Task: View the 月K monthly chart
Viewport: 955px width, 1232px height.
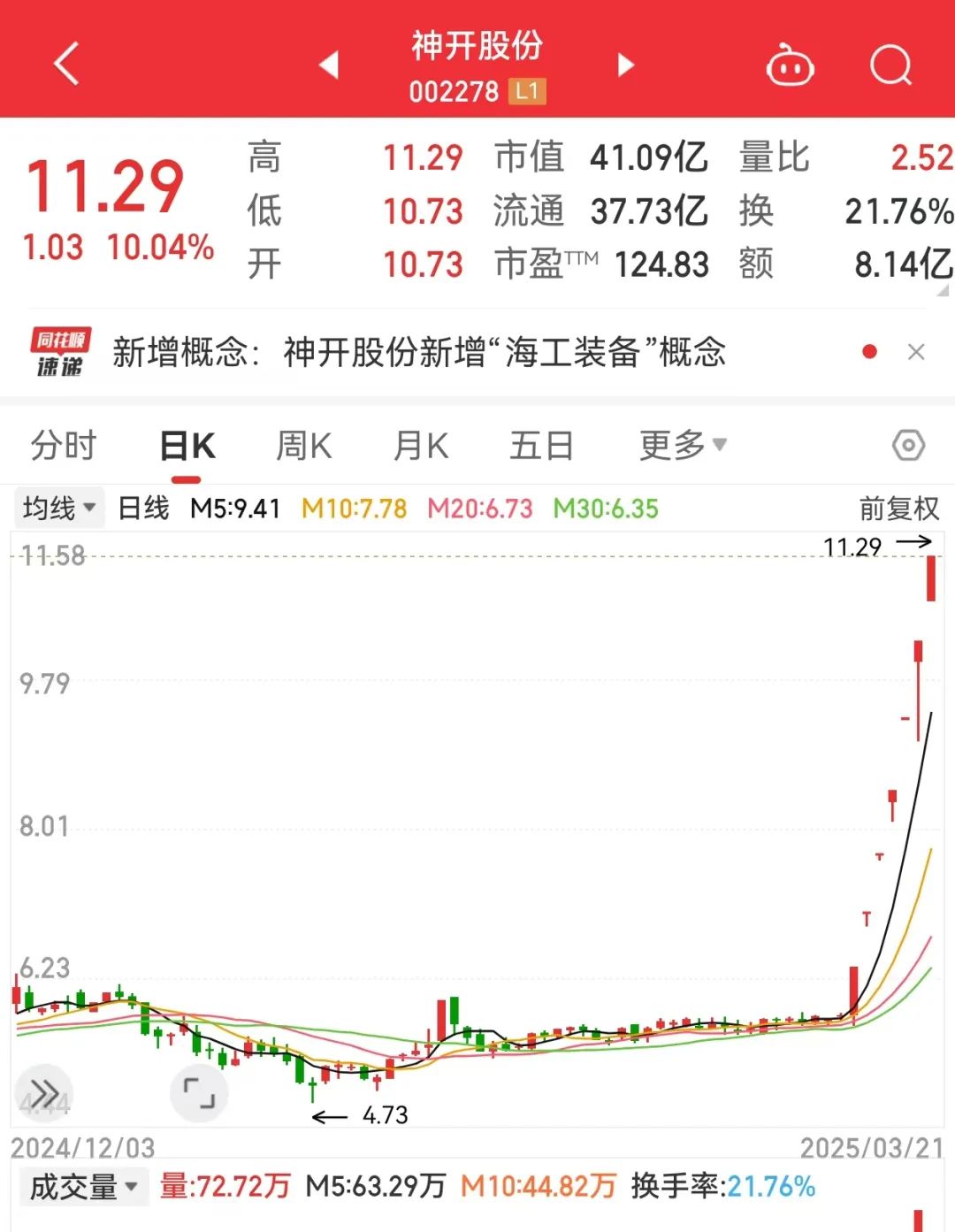Action: coord(421,446)
